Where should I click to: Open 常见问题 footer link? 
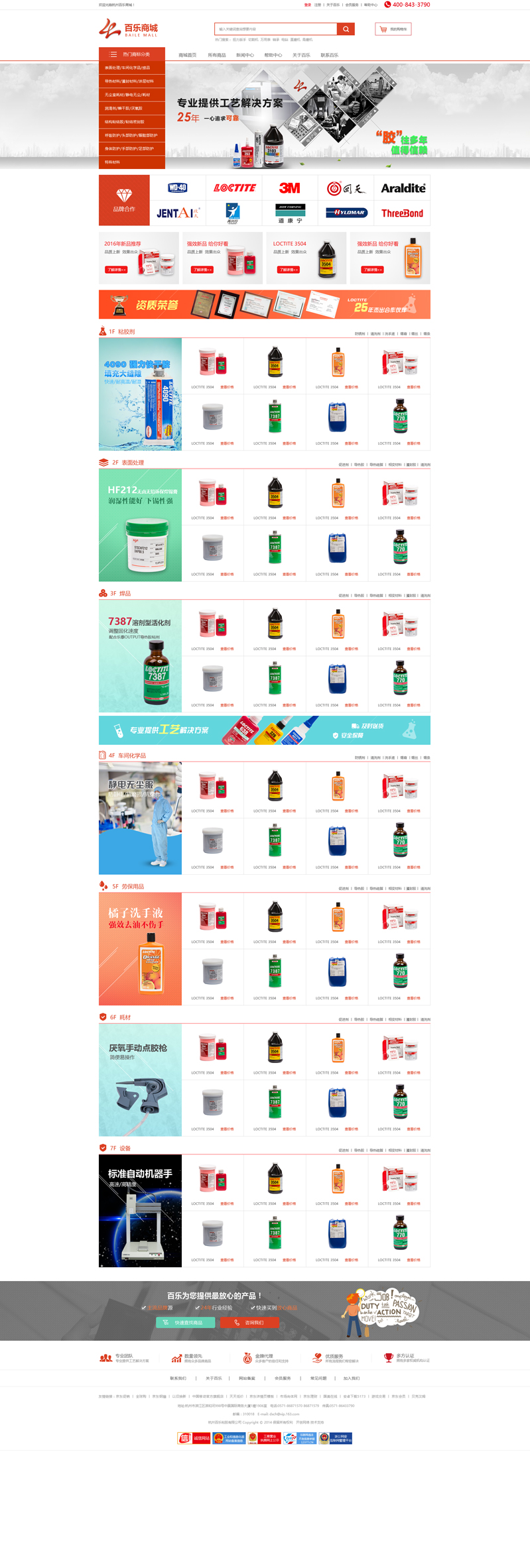point(318,1378)
